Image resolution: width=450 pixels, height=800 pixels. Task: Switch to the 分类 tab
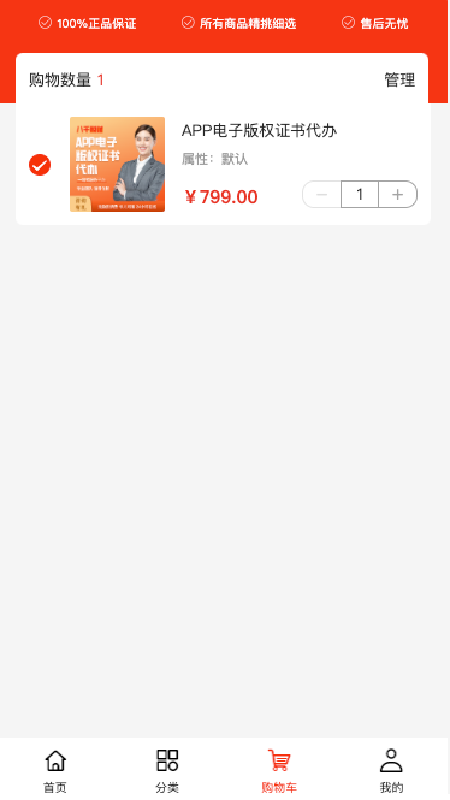(x=167, y=770)
